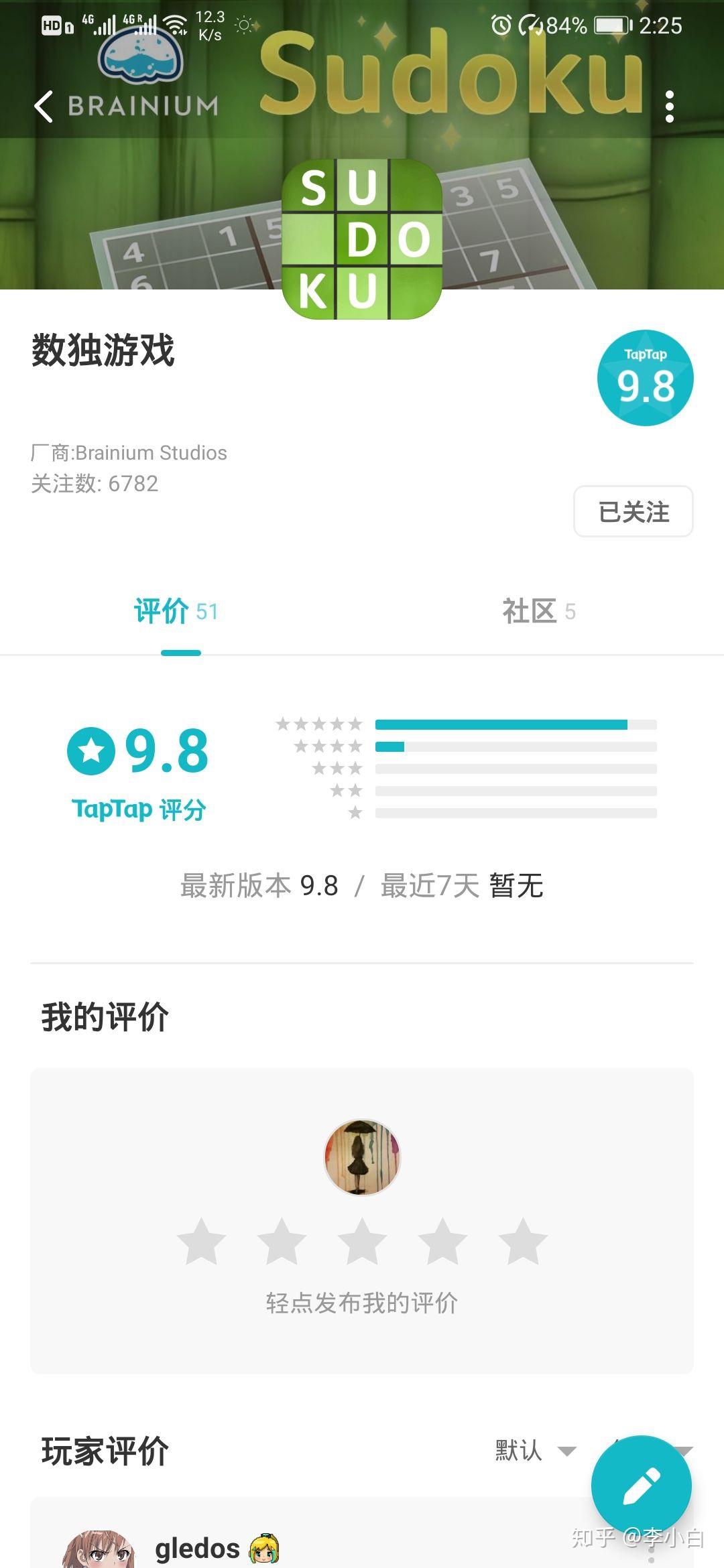Go back from the Sudoku game page
This screenshot has width=724, height=1568.
pos(44,107)
